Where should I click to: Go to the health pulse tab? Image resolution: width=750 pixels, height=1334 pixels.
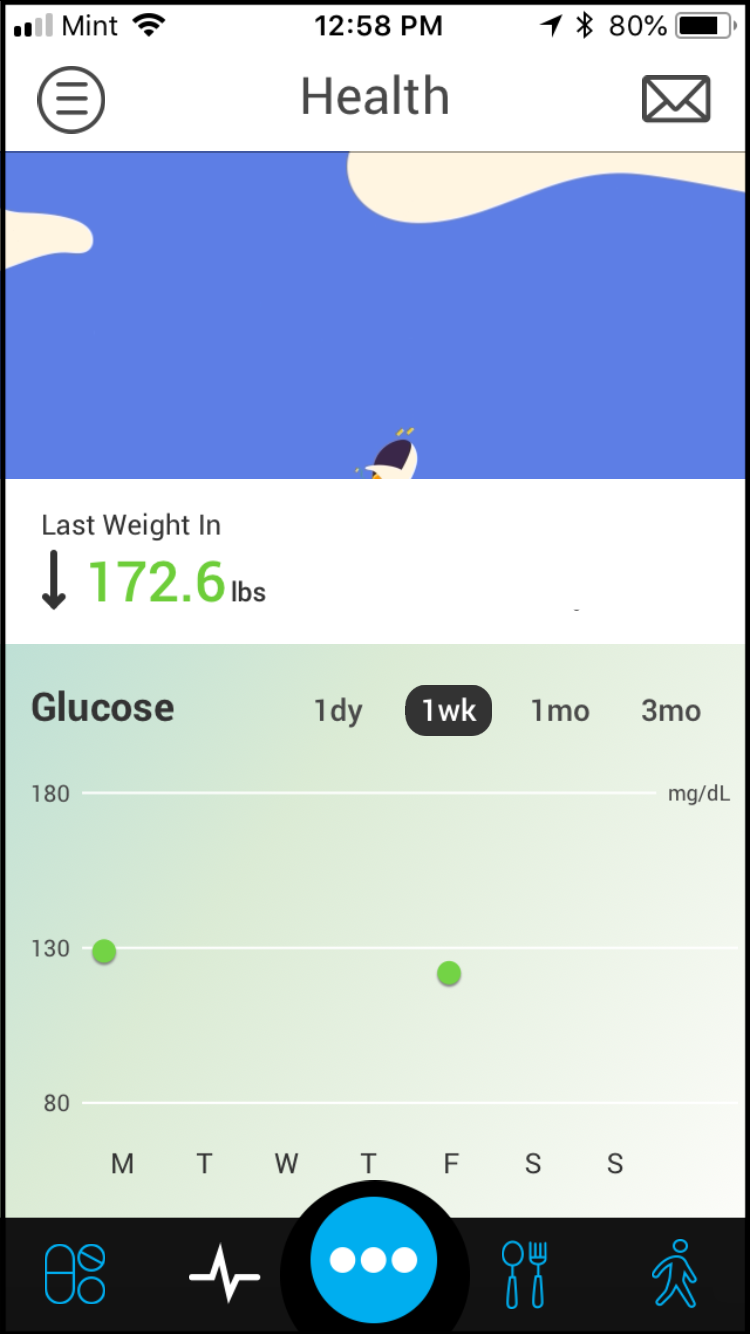[x=225, y=1274]
